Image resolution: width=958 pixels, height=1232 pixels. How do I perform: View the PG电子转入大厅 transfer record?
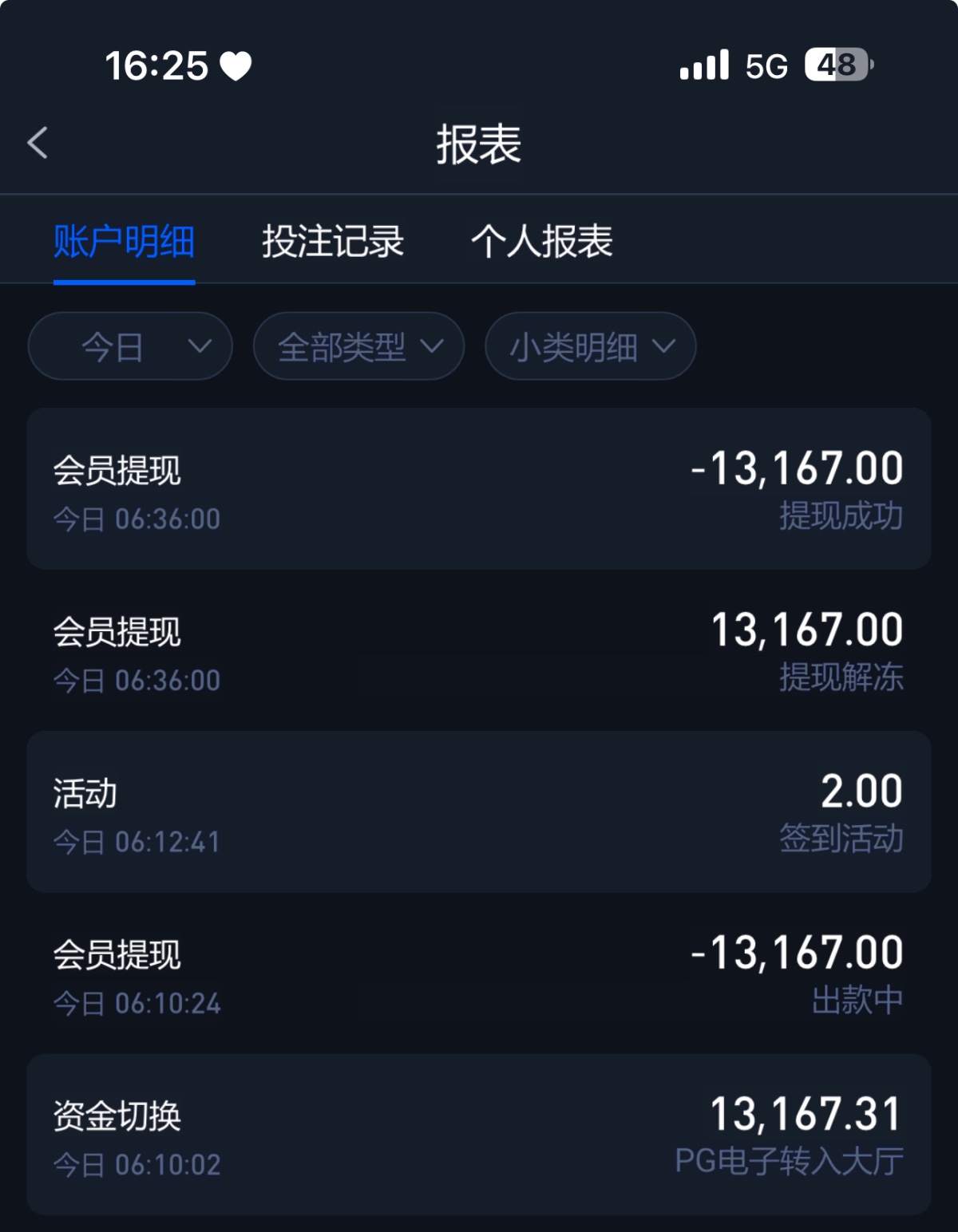[x=479, y=1135]
